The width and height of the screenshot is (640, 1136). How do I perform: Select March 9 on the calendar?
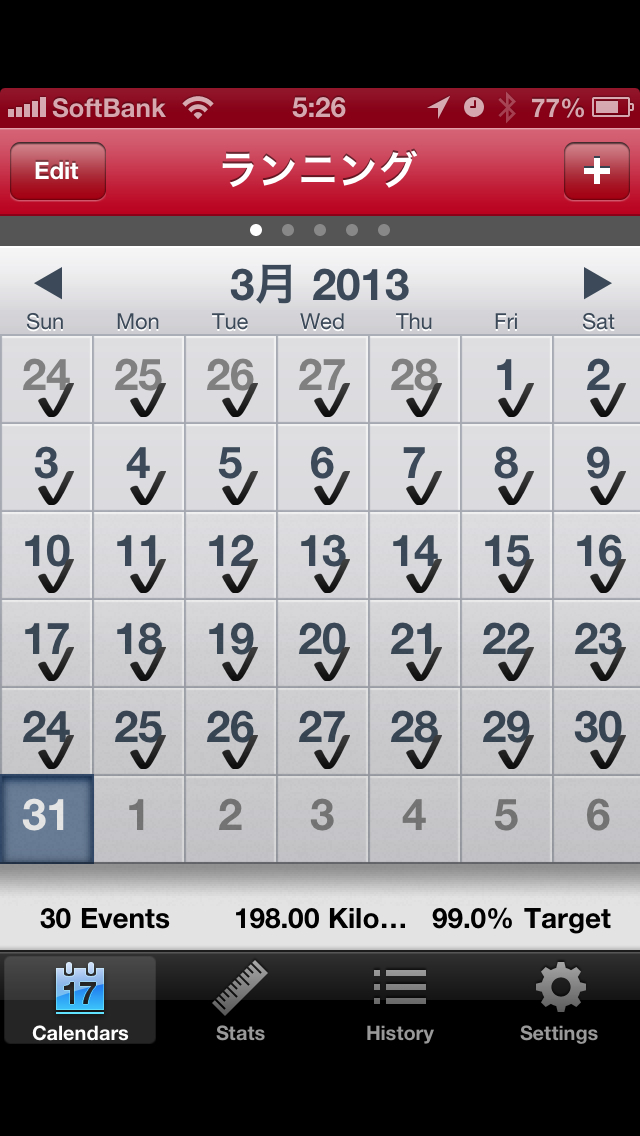coord(598,467)
